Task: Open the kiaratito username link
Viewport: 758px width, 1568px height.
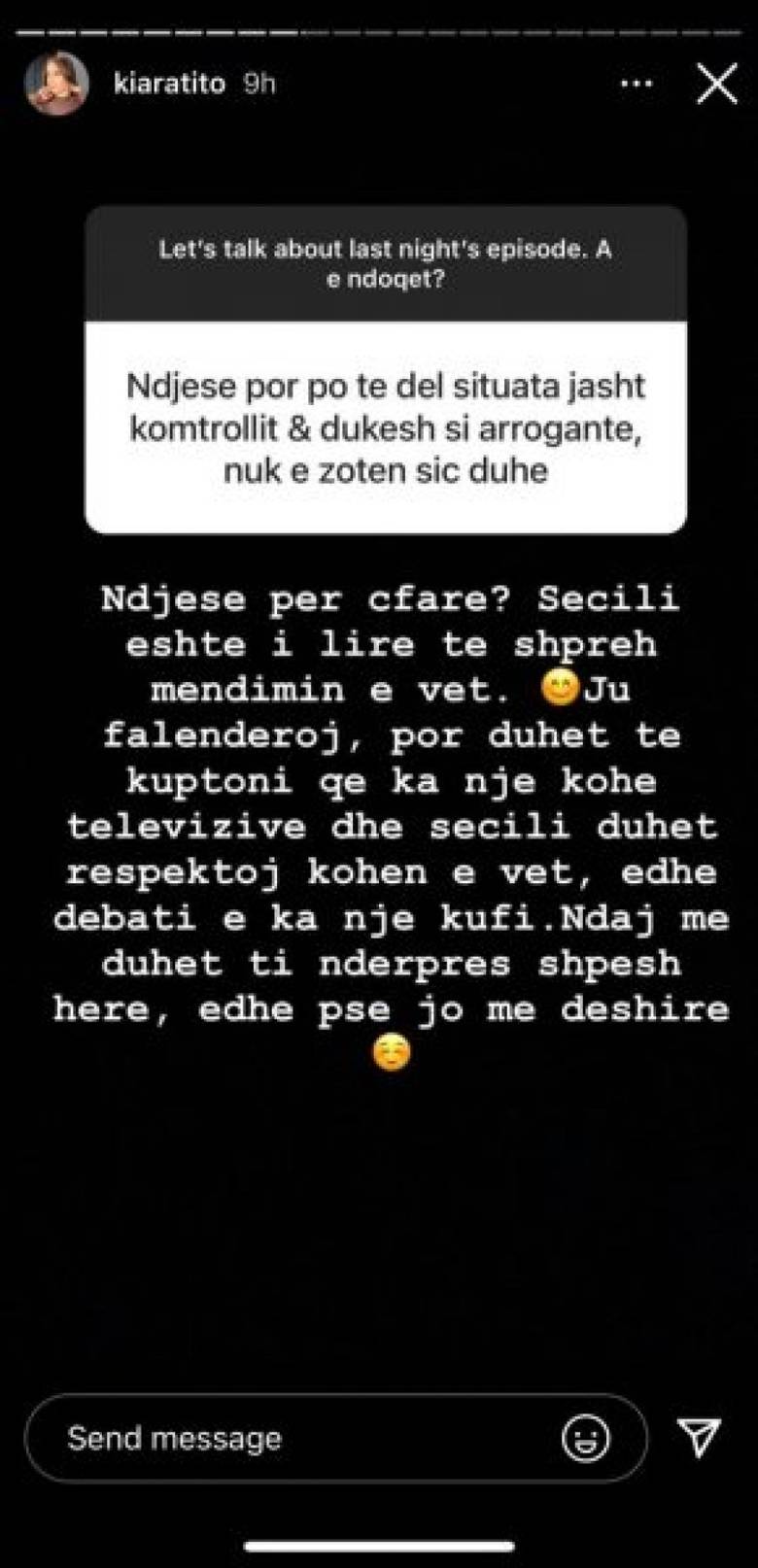Action: tap(169, 84)
